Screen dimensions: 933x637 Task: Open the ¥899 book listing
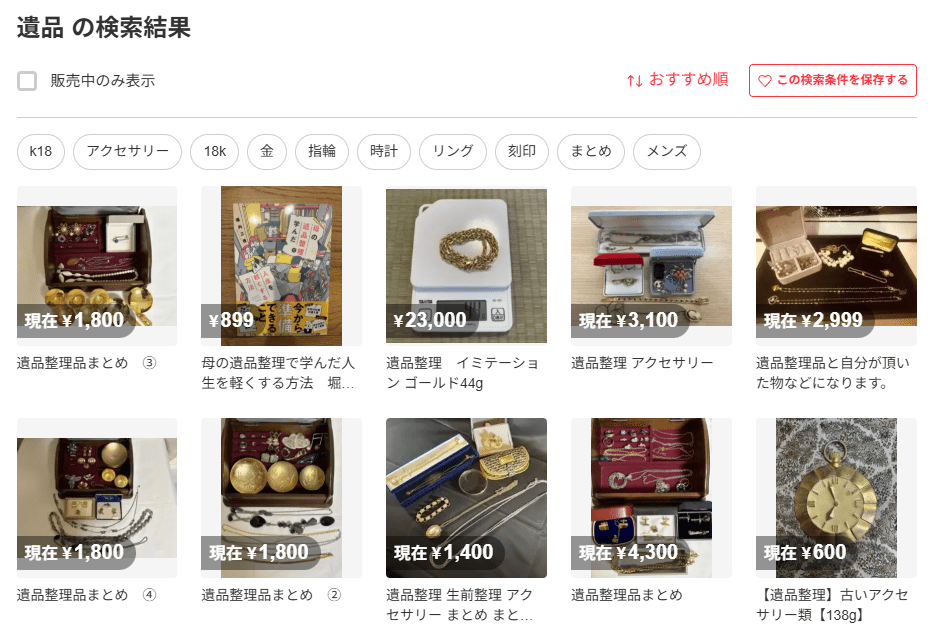click(281, 266)
